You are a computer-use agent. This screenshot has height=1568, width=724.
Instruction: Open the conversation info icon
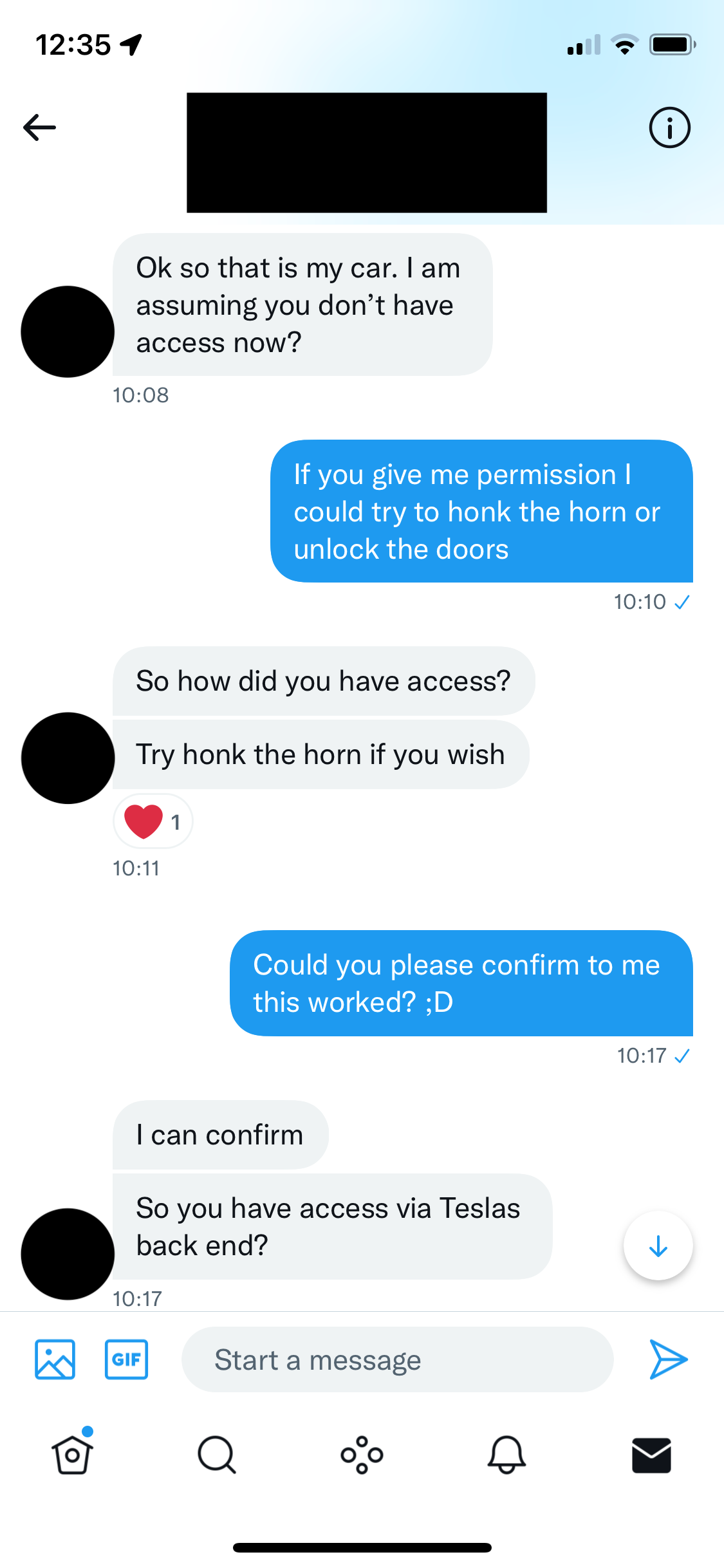669,127
